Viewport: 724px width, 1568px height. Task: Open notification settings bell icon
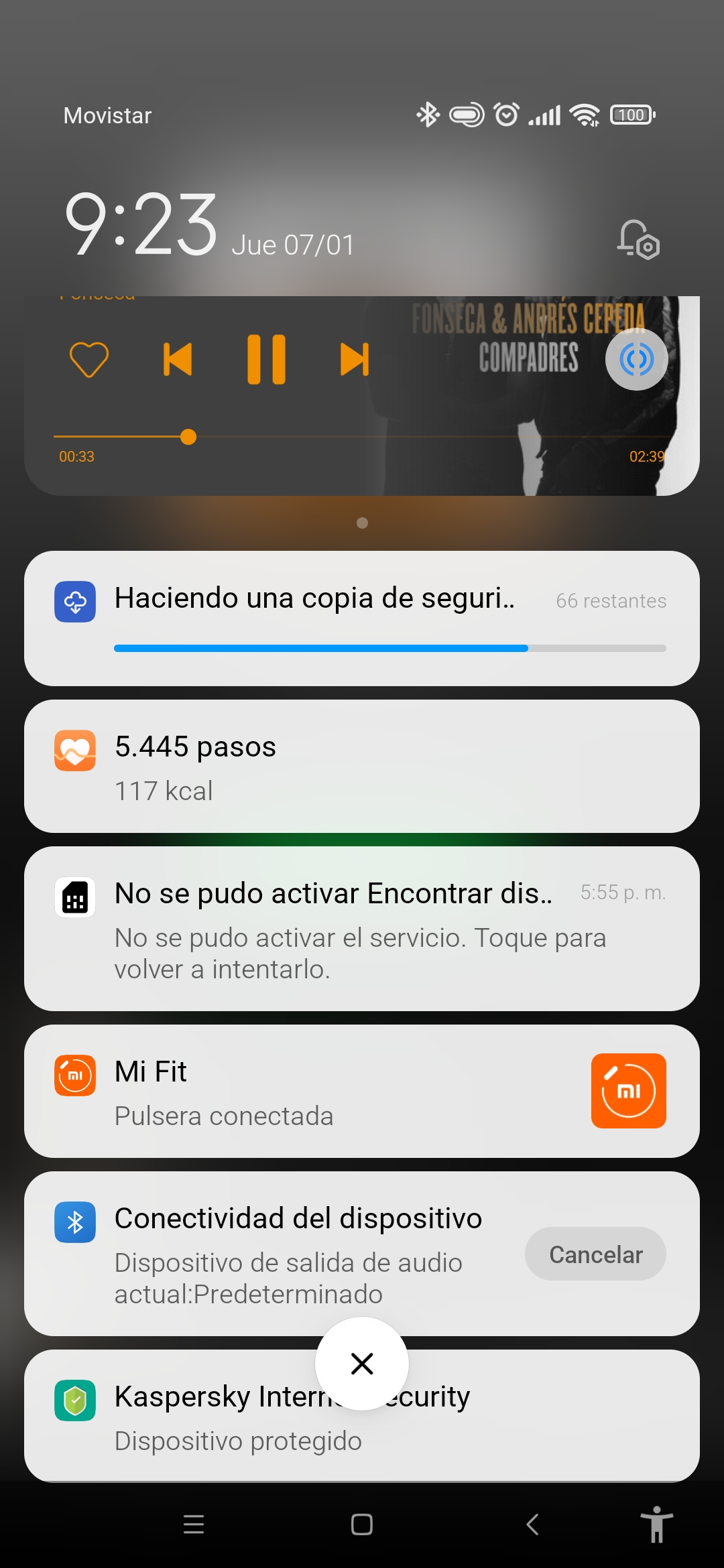638,239
